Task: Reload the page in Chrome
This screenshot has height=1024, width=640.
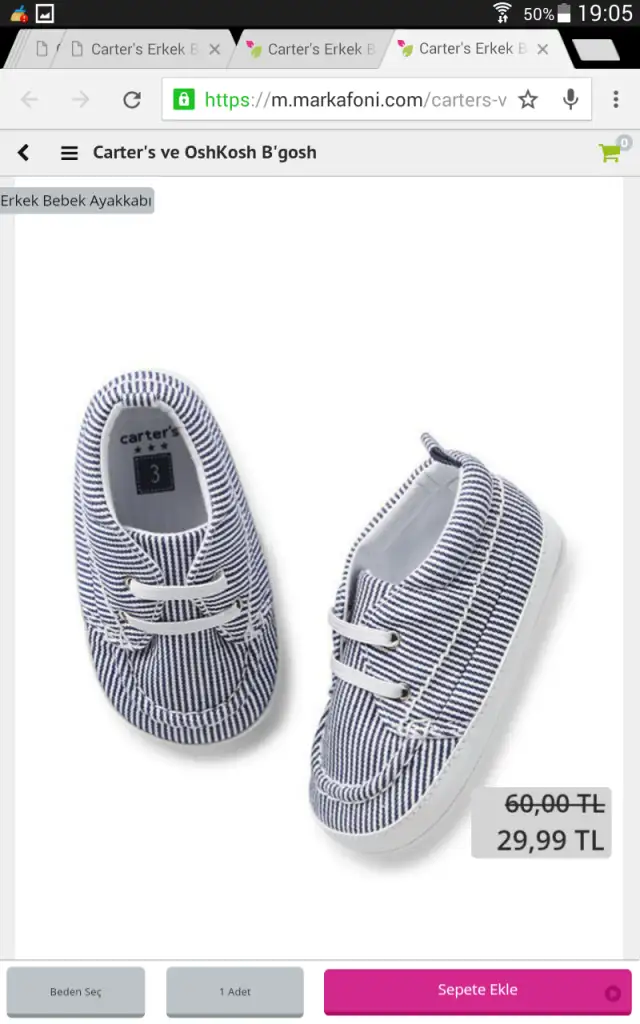Action: [132, 100]
